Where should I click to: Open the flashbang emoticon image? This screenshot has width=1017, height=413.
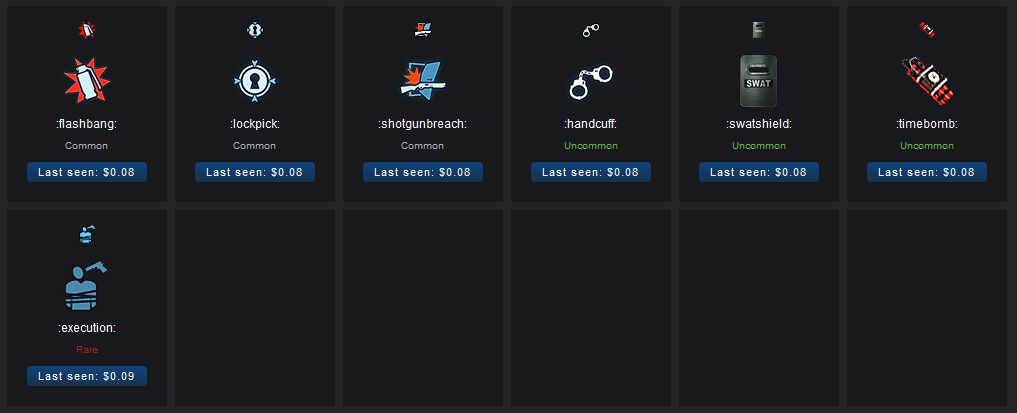pos(87,81)
